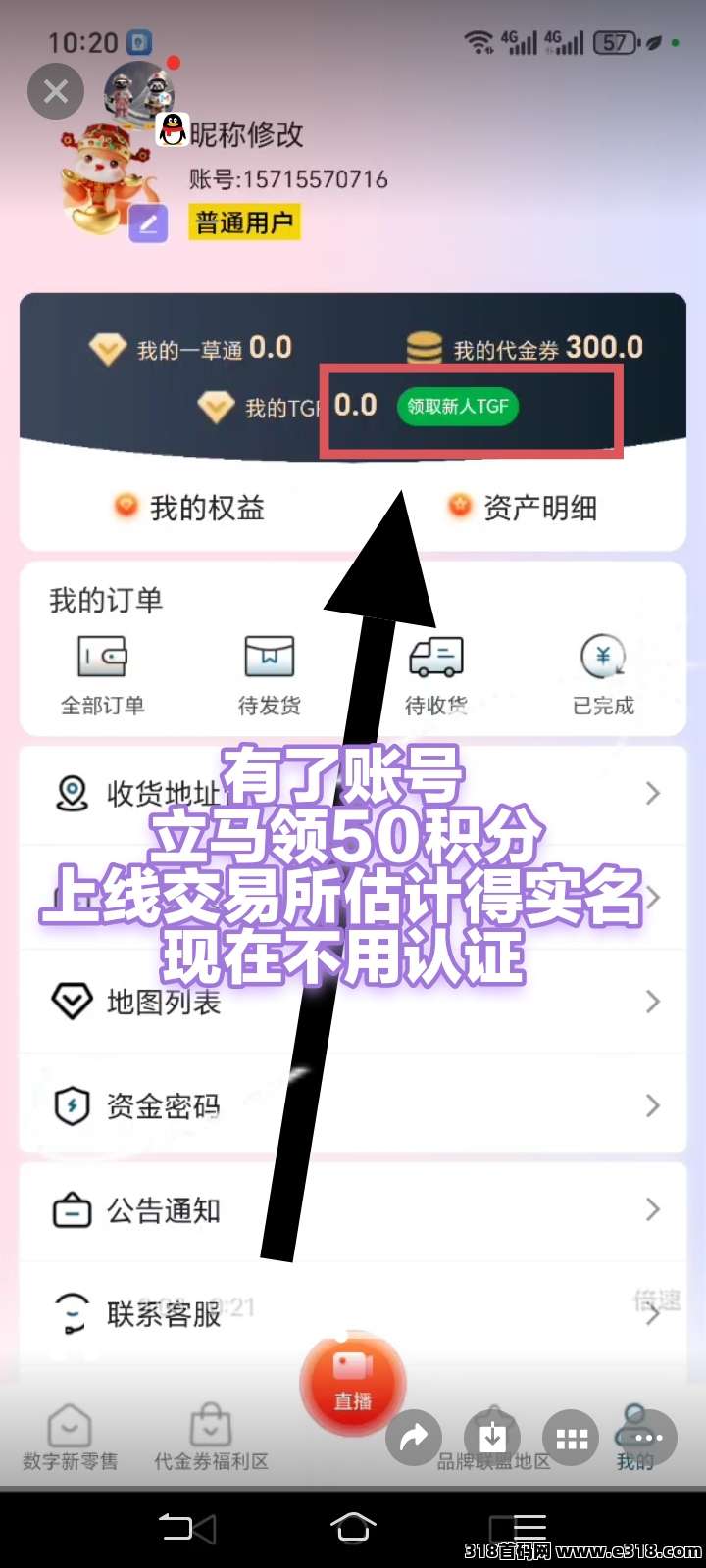
Task: Tap the edit icon beside the avatar
Action: pyautogui.click(x=148, y=223)
